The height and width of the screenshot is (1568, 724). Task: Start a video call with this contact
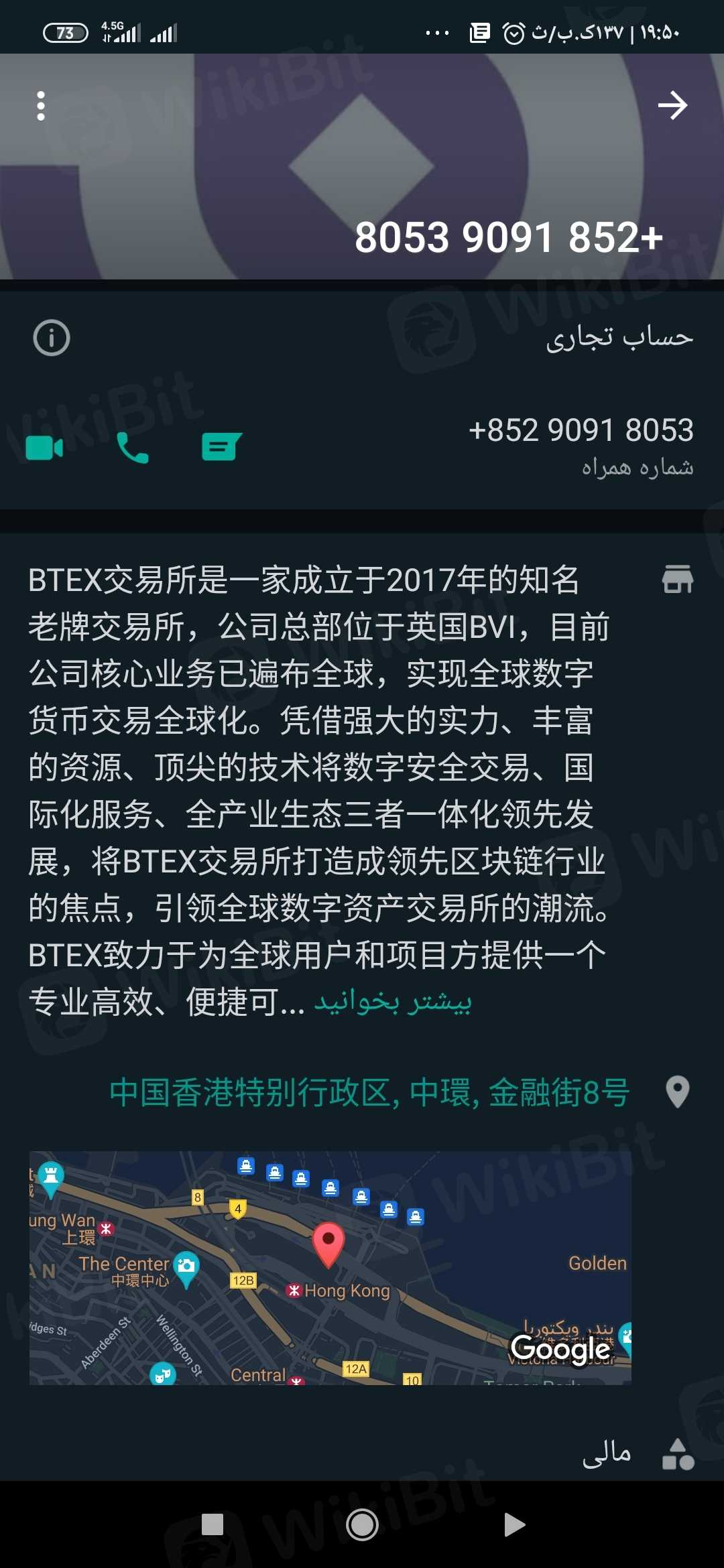tap(44, 448)
